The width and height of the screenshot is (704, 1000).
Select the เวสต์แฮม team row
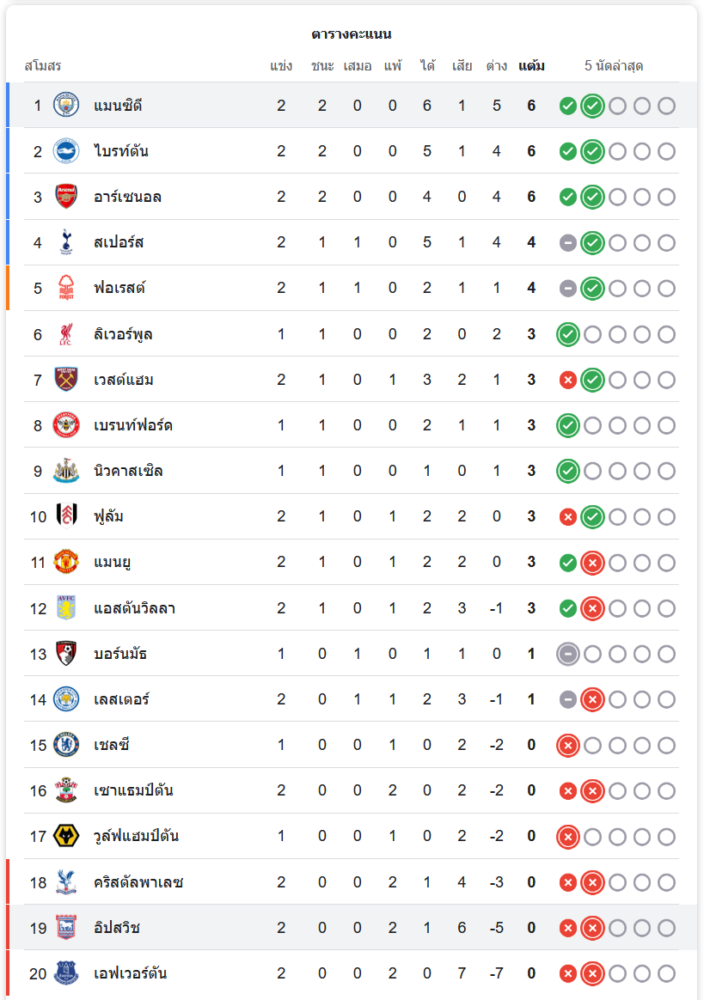(x=123, y=380)
